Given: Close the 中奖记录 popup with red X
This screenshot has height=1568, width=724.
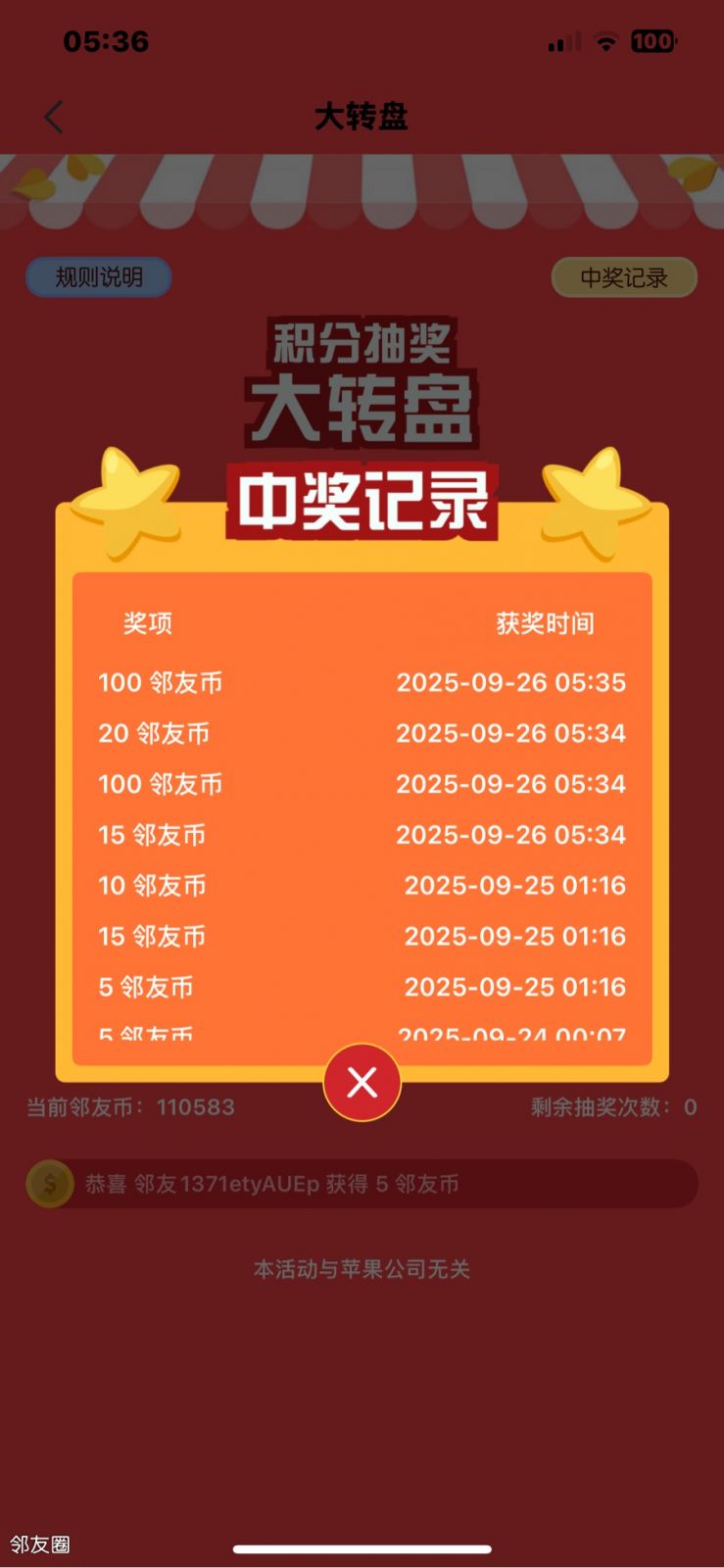Looking at the screenshot, I should [x=362, y=1083].
